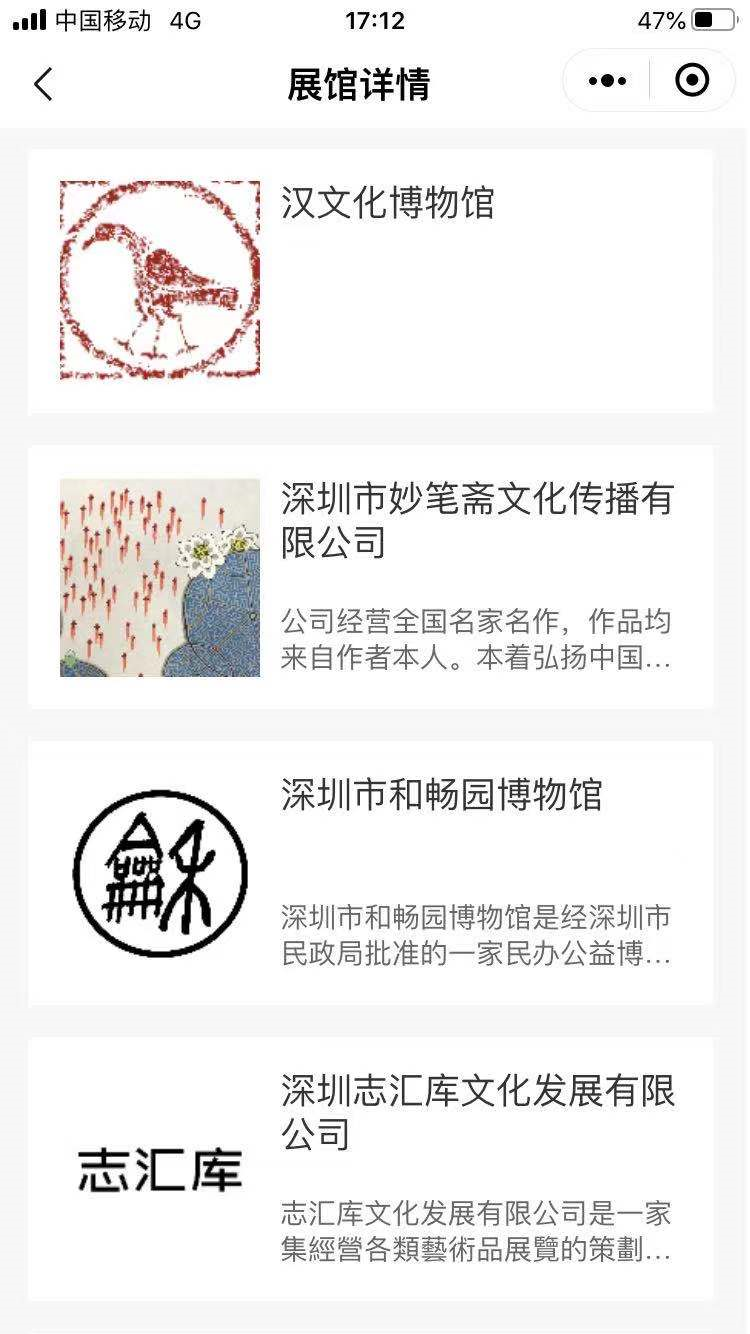This screenshot has height=1334, width=750.
Task: View the 深圳市和畅园博物馆 details
Action: [370, 873]
